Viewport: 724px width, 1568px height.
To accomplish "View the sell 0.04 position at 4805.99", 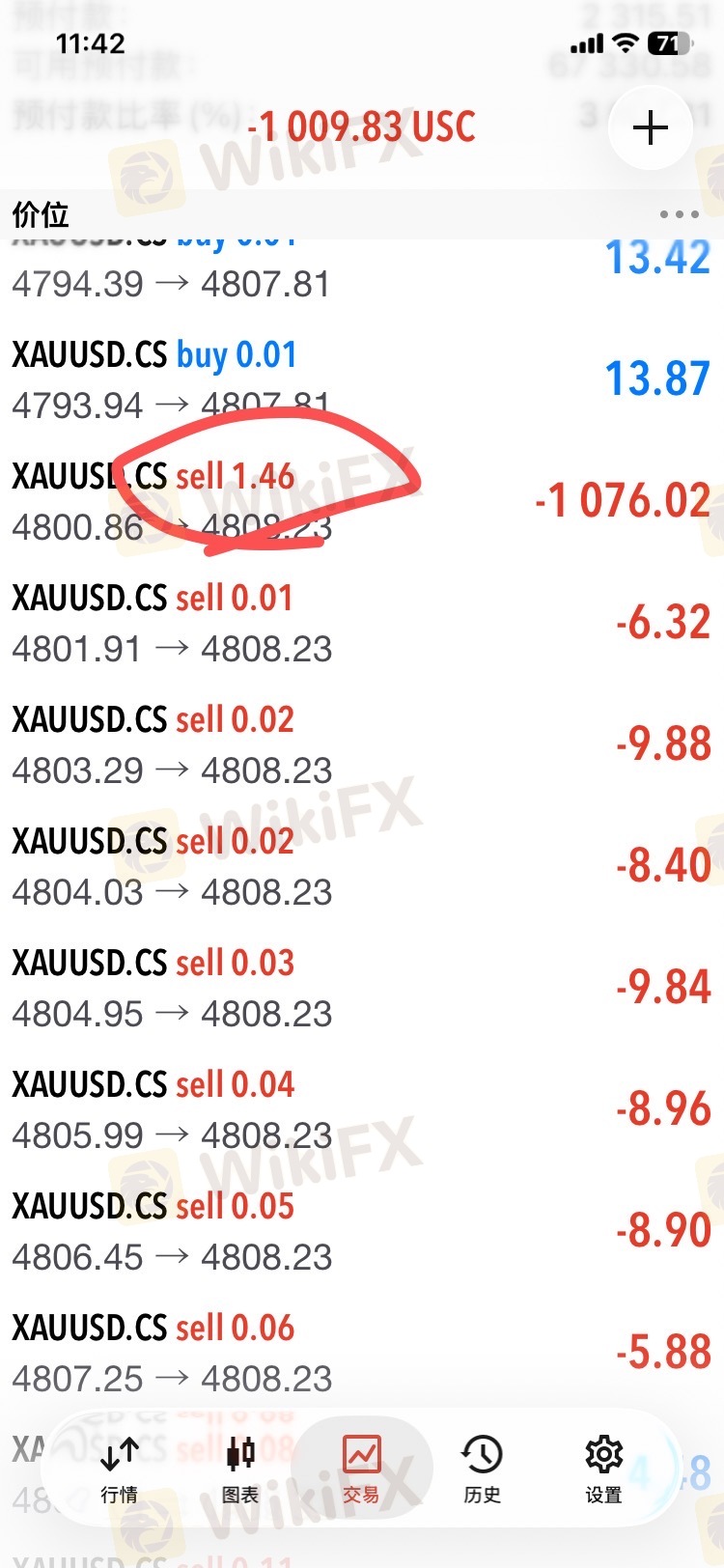I will tap(362, 1109).
